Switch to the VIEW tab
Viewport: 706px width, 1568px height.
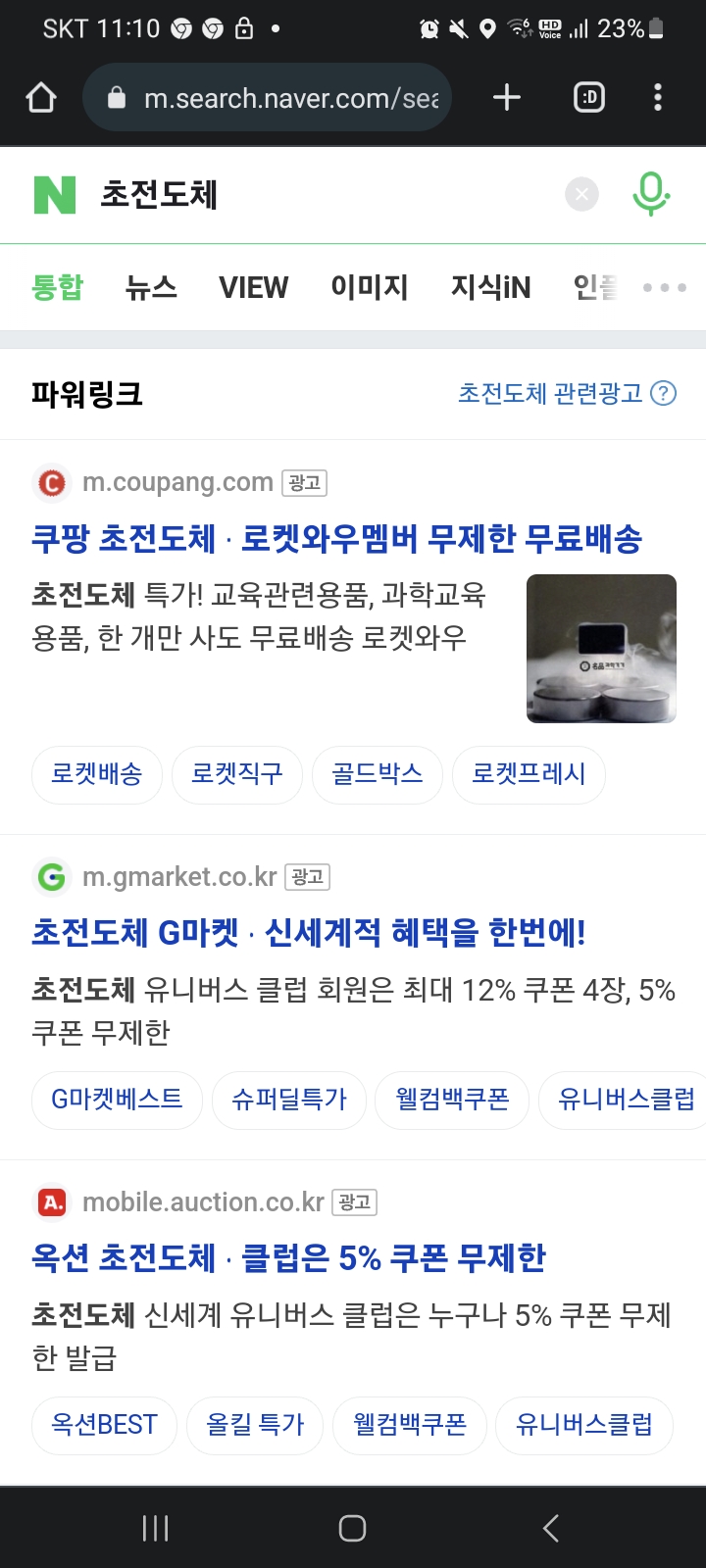253,287
